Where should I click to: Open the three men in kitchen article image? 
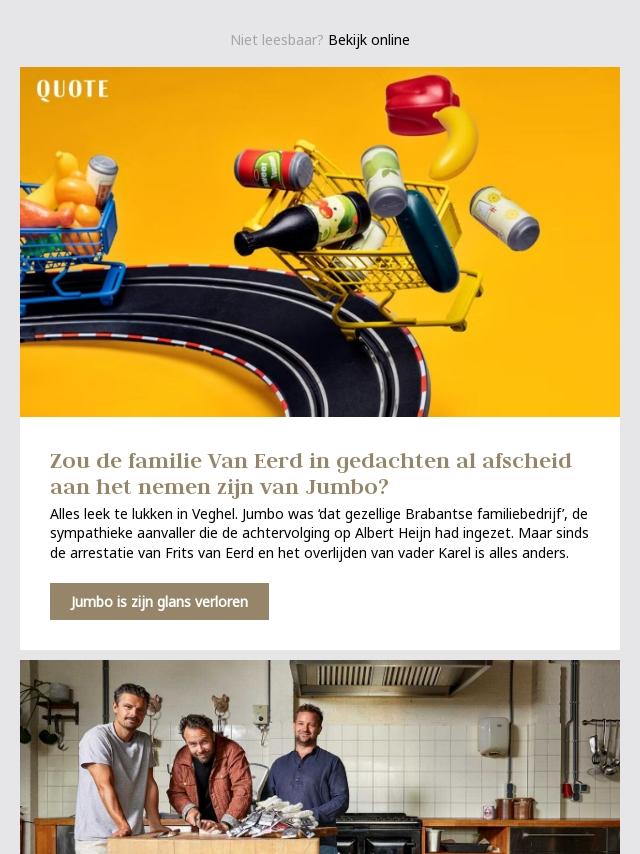(x=320, y=756)
